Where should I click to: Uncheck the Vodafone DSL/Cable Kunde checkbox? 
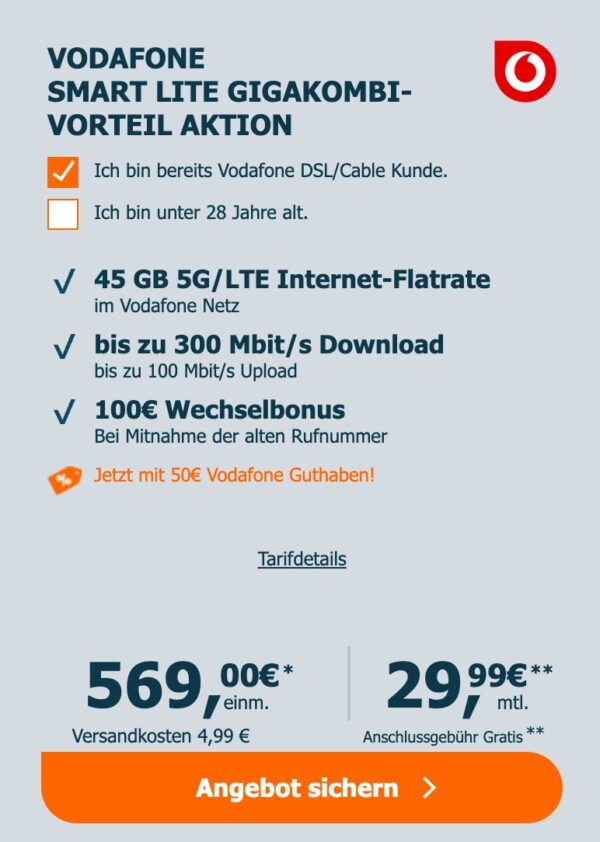[x=63, y=172]
